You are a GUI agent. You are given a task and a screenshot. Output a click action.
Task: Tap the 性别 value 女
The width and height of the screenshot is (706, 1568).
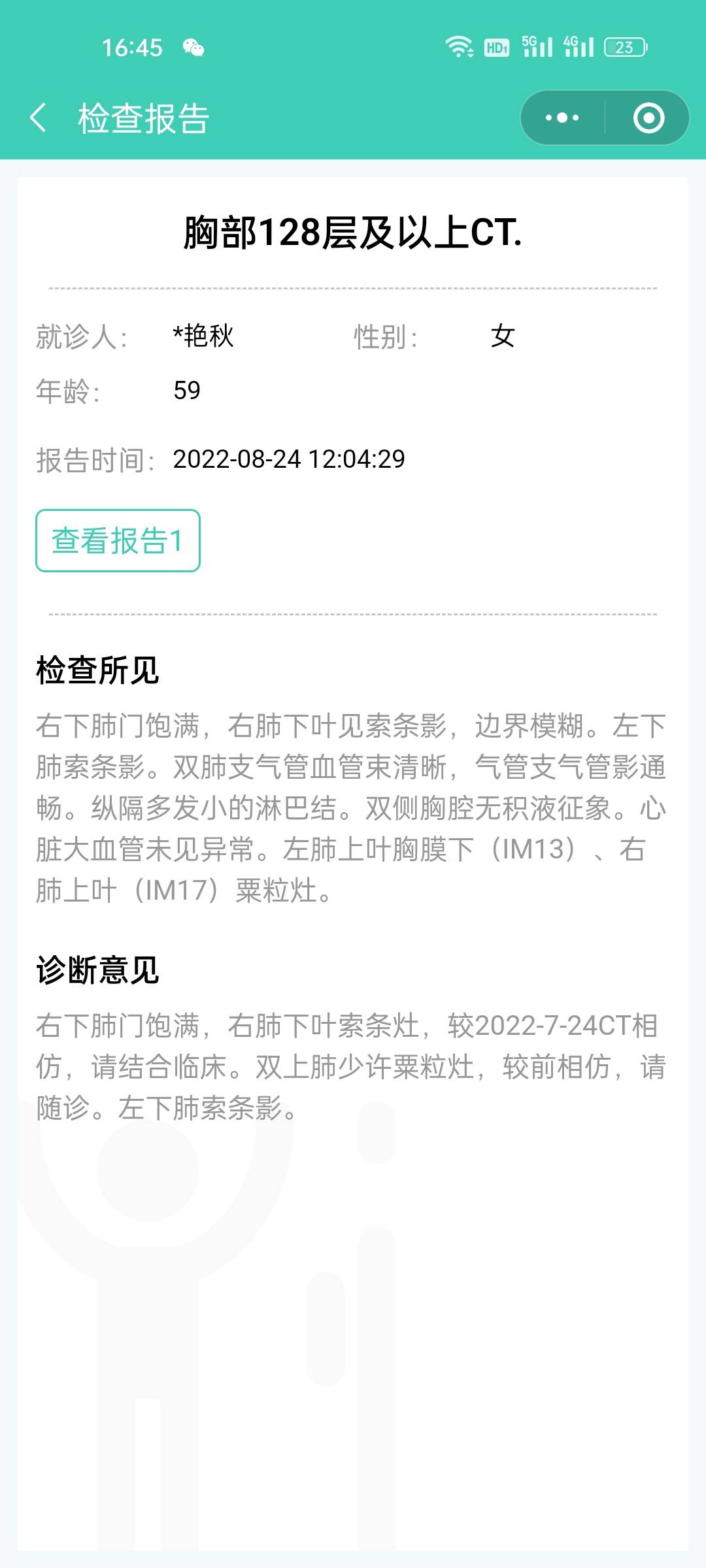tap(503, 335)
